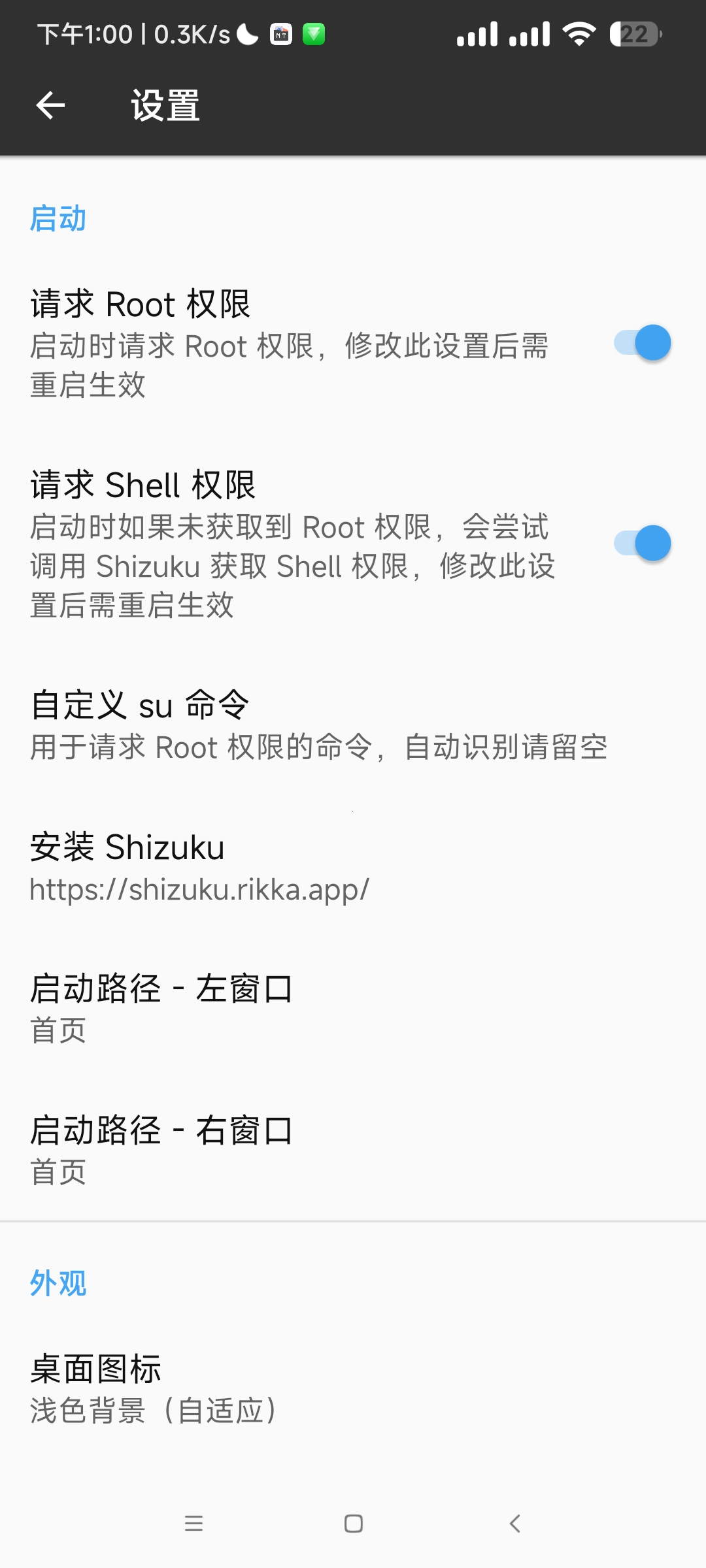
Task: Turn off the 请求 Shell 权限 switch
Action: pyautogui.click(x=642, y=543)
